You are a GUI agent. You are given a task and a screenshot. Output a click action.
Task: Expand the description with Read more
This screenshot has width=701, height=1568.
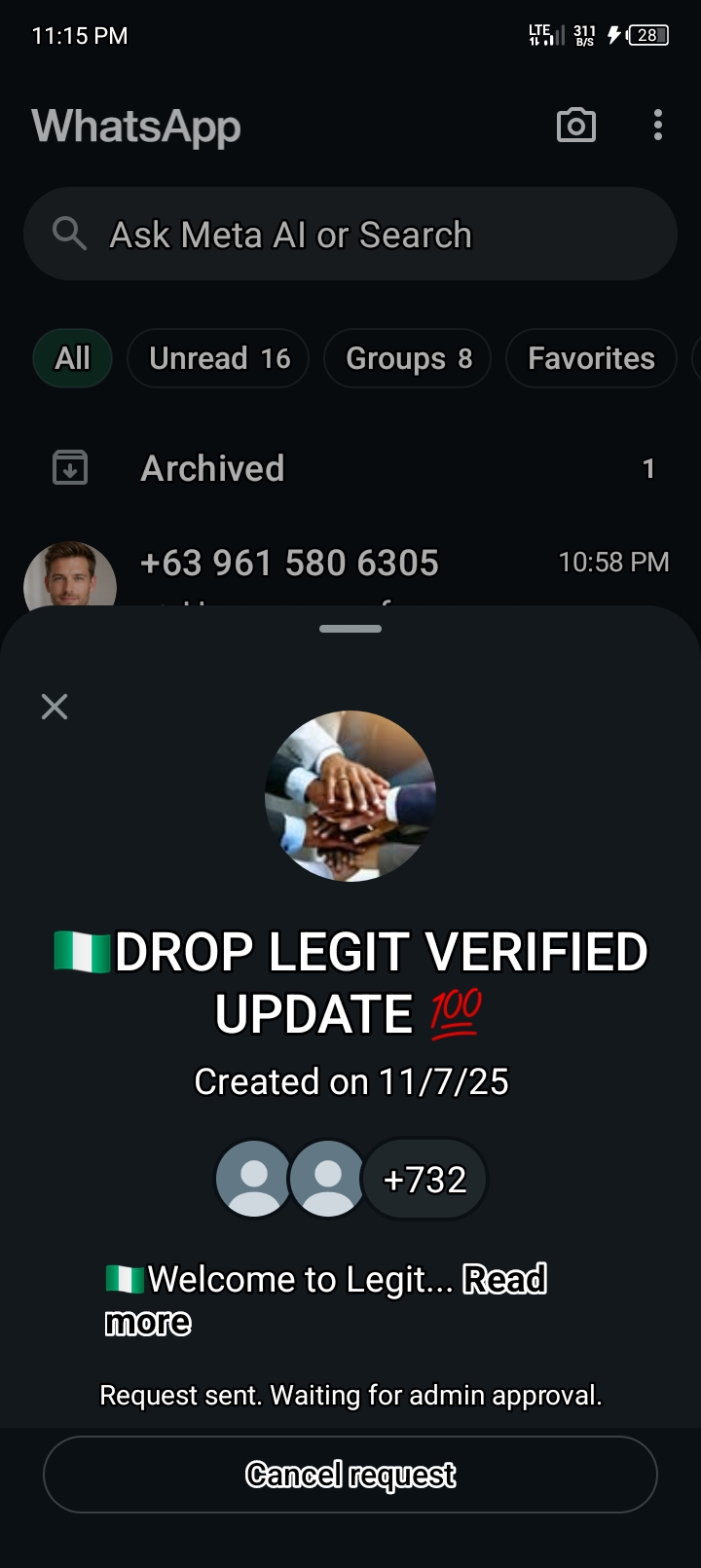[x=503, y=1279]
